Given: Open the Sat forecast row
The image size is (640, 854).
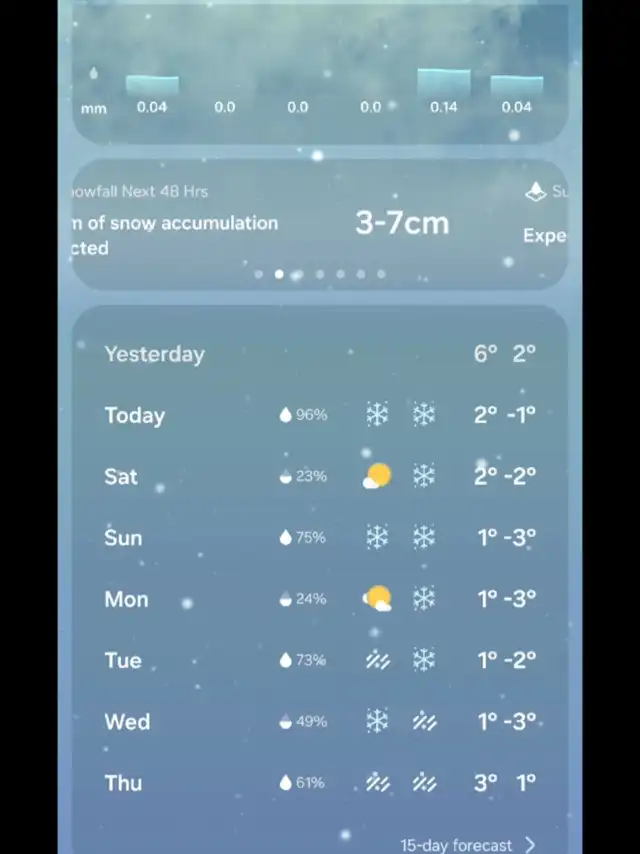Looking at the screenshot, I should (x=320, y=476).
